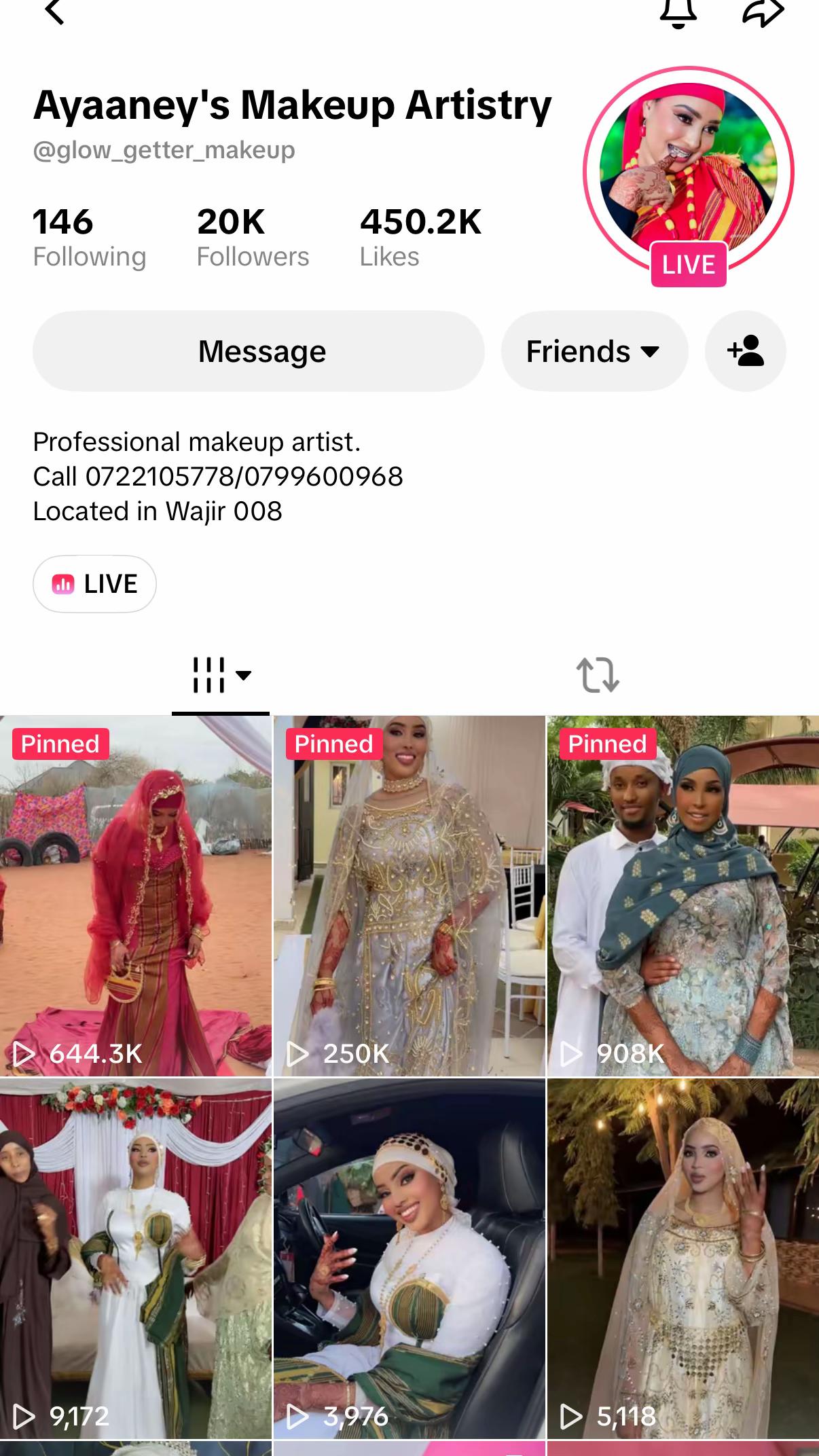Viewport: 819px width, 1456px height.
Task: Tap the add-person suggestions icon
Action: (x=746, y=351)
